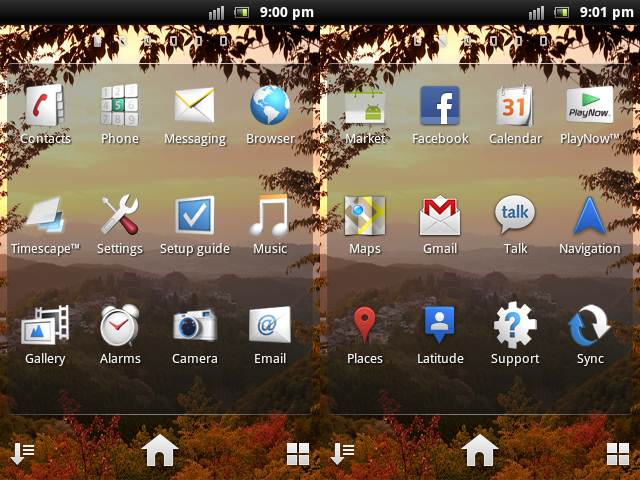Launch Facebook
This screenshot has width=640, height=480.
coord(440,106)
